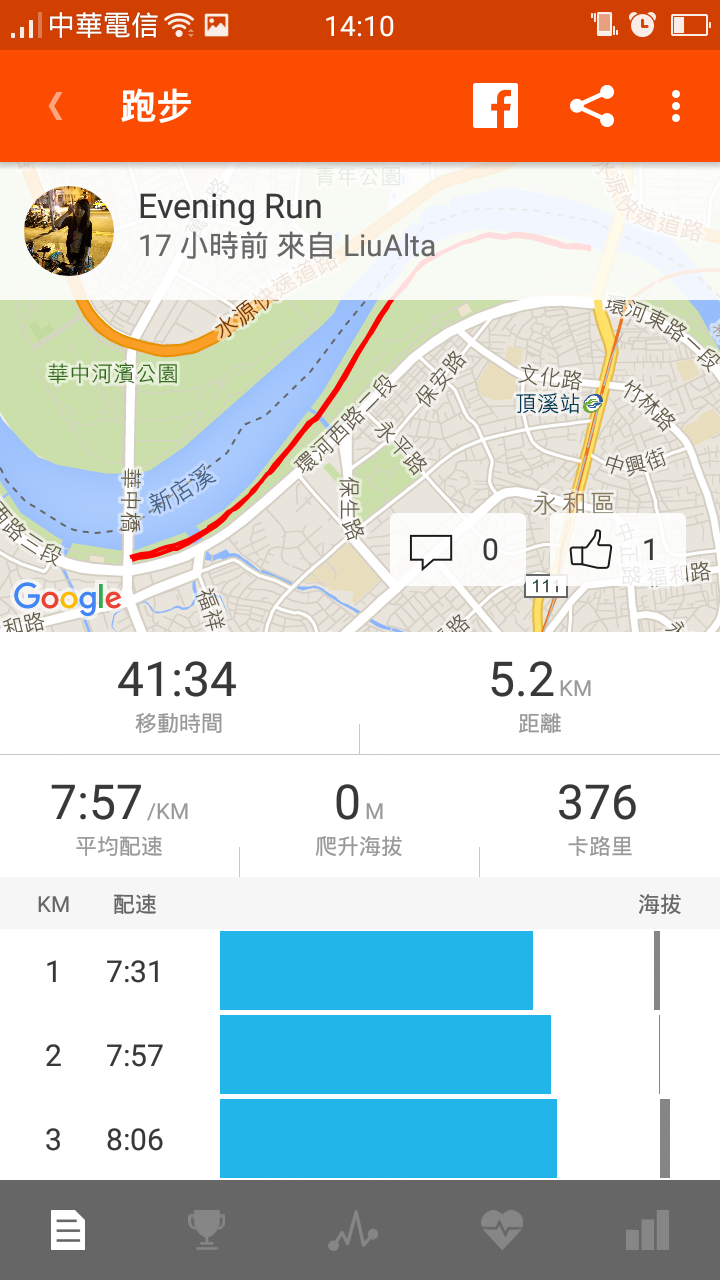This screenshot has height=1280, width=720.
Task: Switch to the pace analysis chart tab
Action: (x=353, y=1230)
